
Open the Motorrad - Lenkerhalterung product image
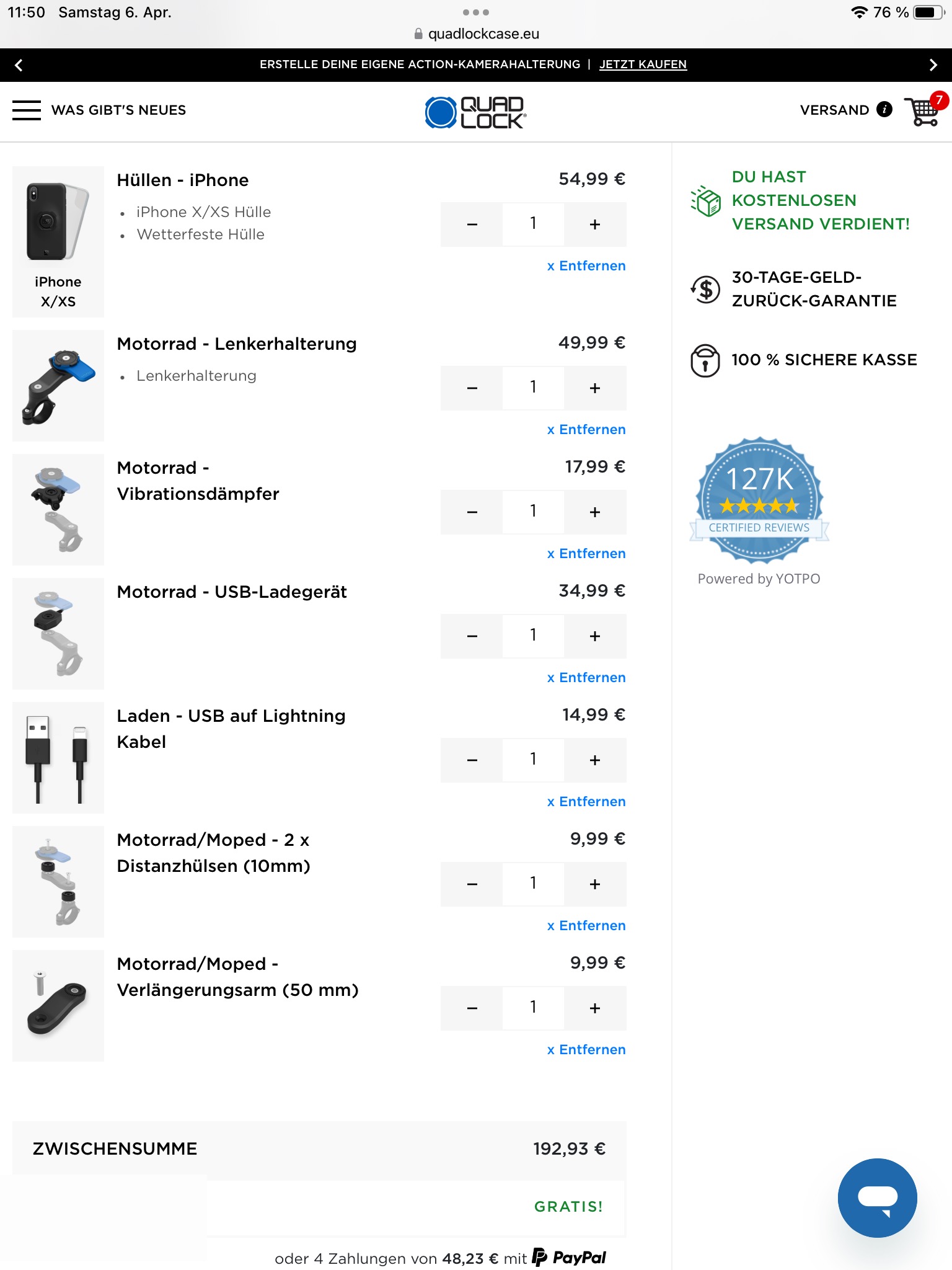coord(58,386)
